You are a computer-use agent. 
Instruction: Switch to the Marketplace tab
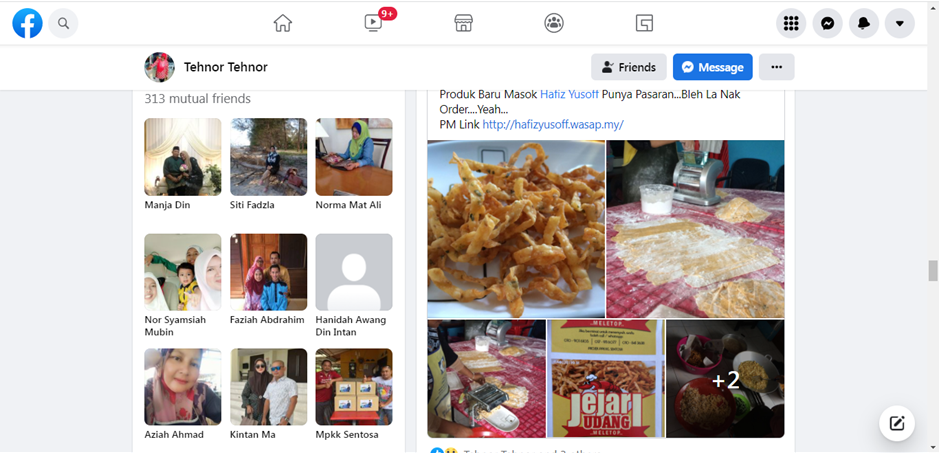(x=463, y=23)
